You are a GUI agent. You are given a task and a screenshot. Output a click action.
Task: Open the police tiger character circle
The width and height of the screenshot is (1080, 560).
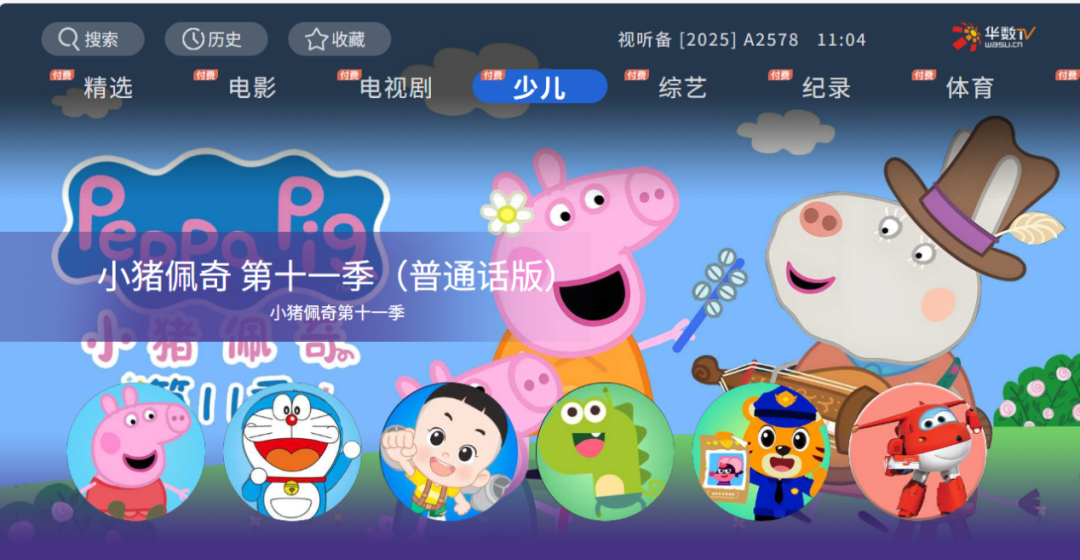click(762, 451)
